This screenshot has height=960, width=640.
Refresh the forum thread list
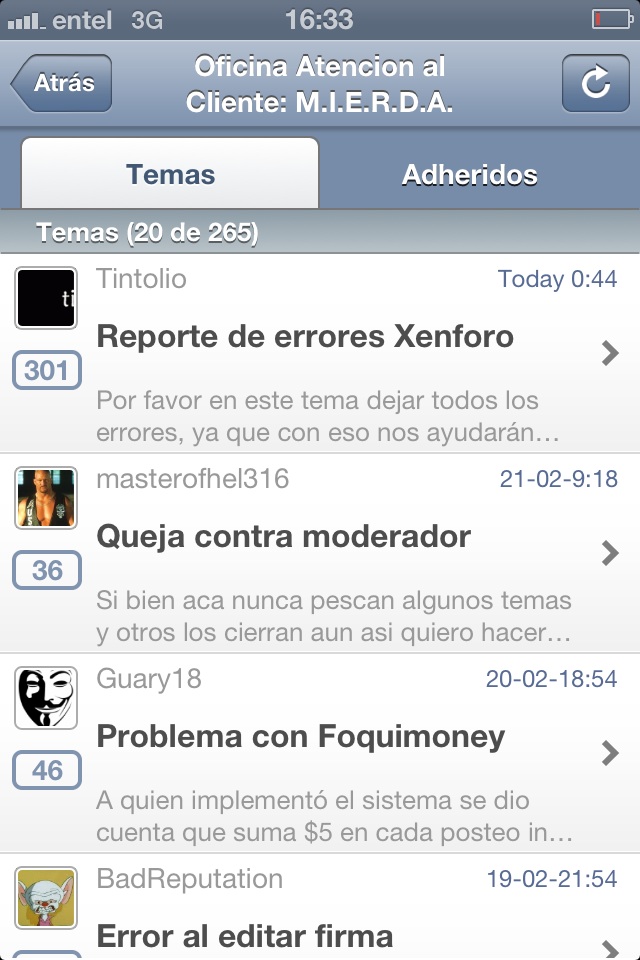(595, 83)
